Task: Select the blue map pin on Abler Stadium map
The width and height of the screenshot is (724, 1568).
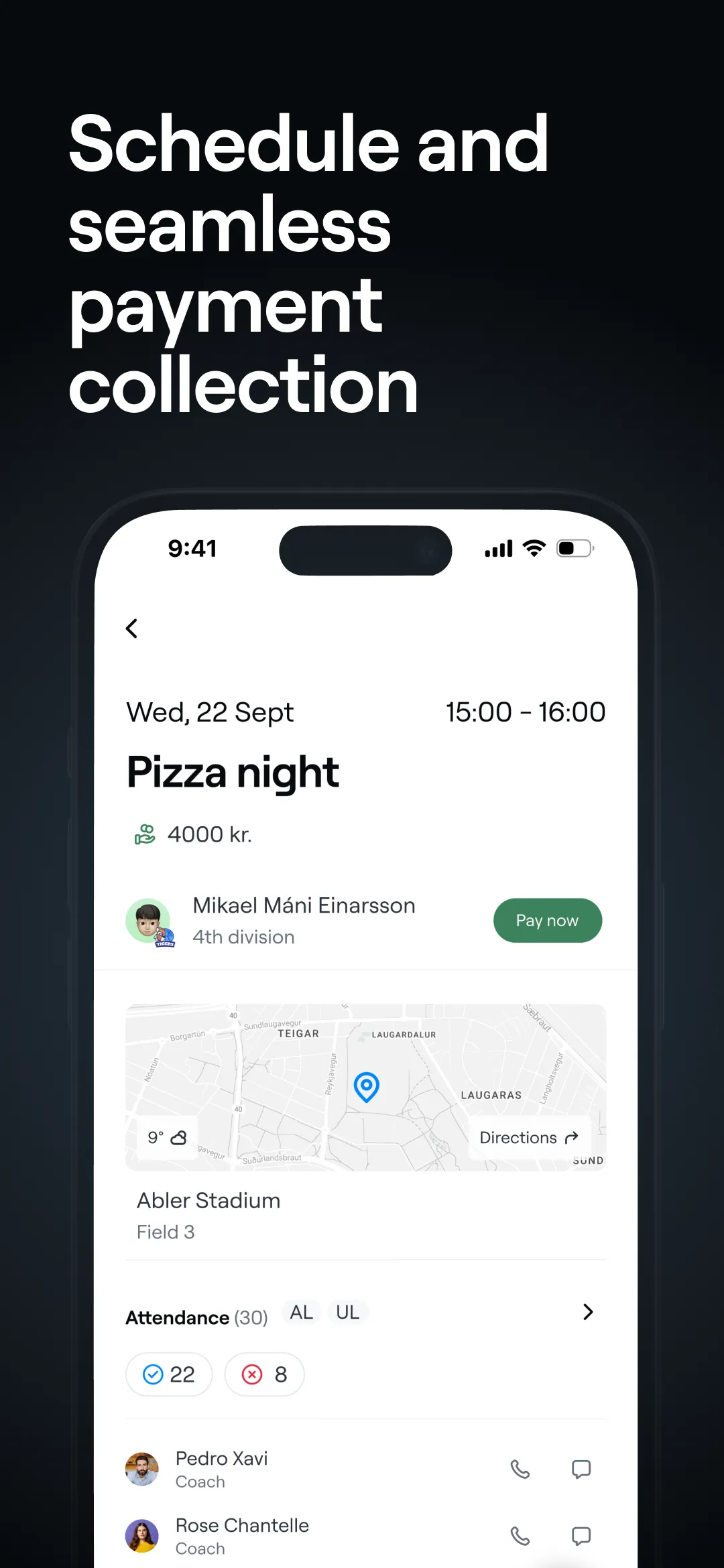Action: tap(366, 1086)
